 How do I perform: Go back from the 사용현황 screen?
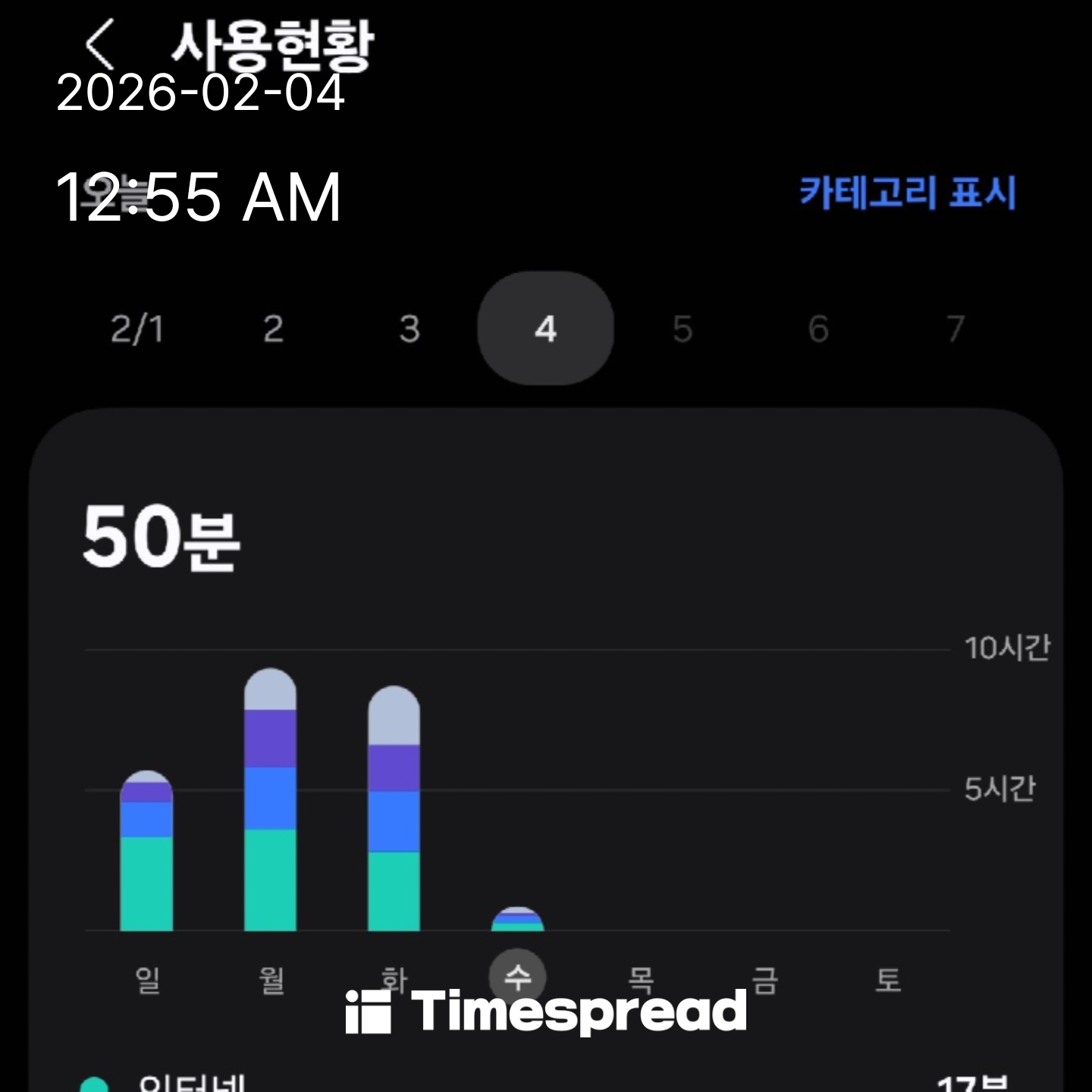point(100,44)
